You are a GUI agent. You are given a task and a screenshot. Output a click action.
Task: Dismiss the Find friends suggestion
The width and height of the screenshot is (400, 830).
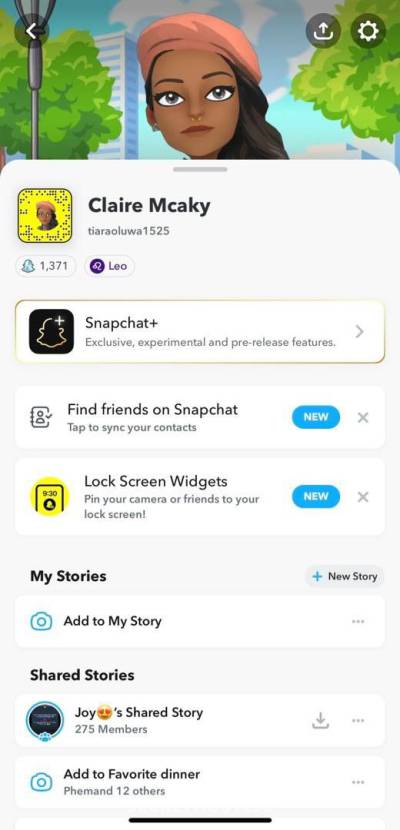coord(363,418)
